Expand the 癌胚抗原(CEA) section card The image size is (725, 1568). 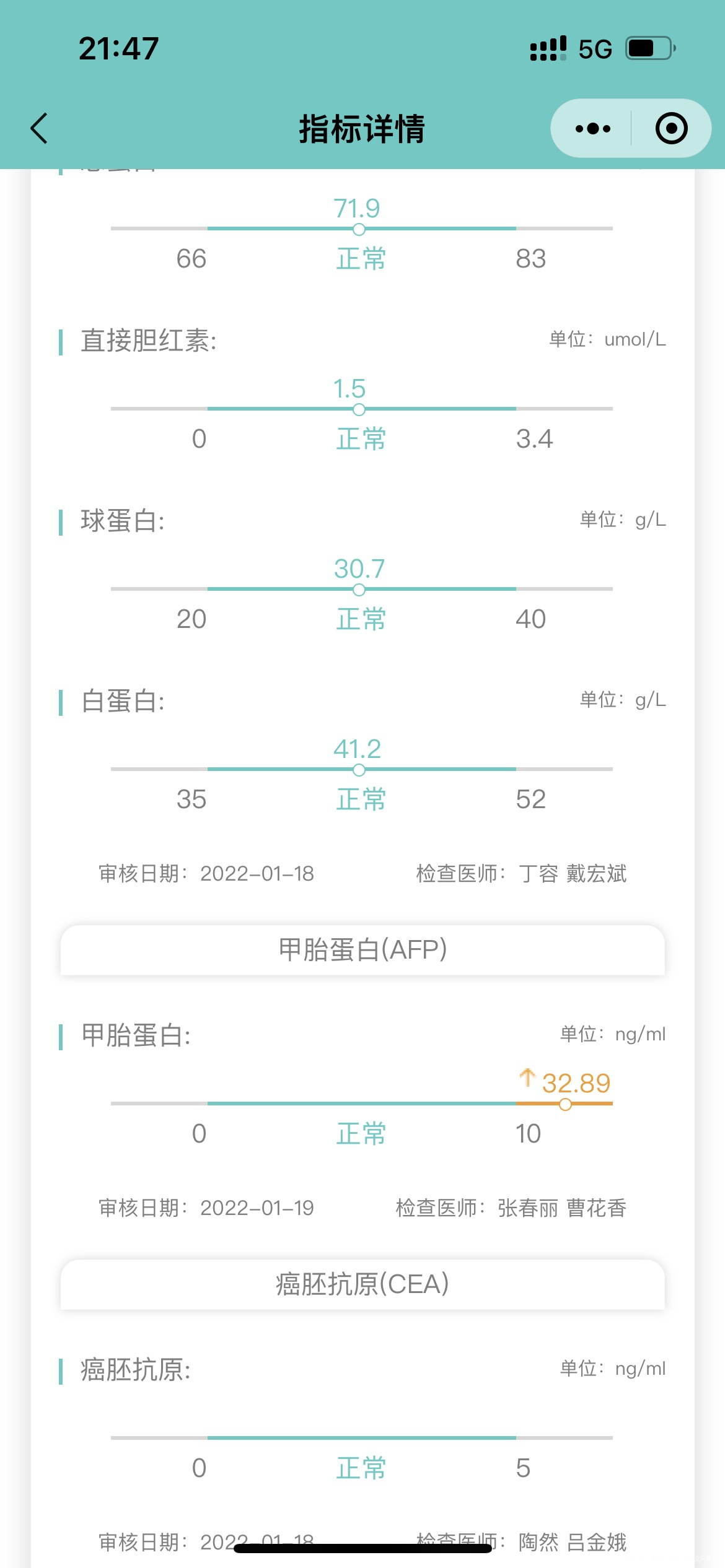[361, 1284]
